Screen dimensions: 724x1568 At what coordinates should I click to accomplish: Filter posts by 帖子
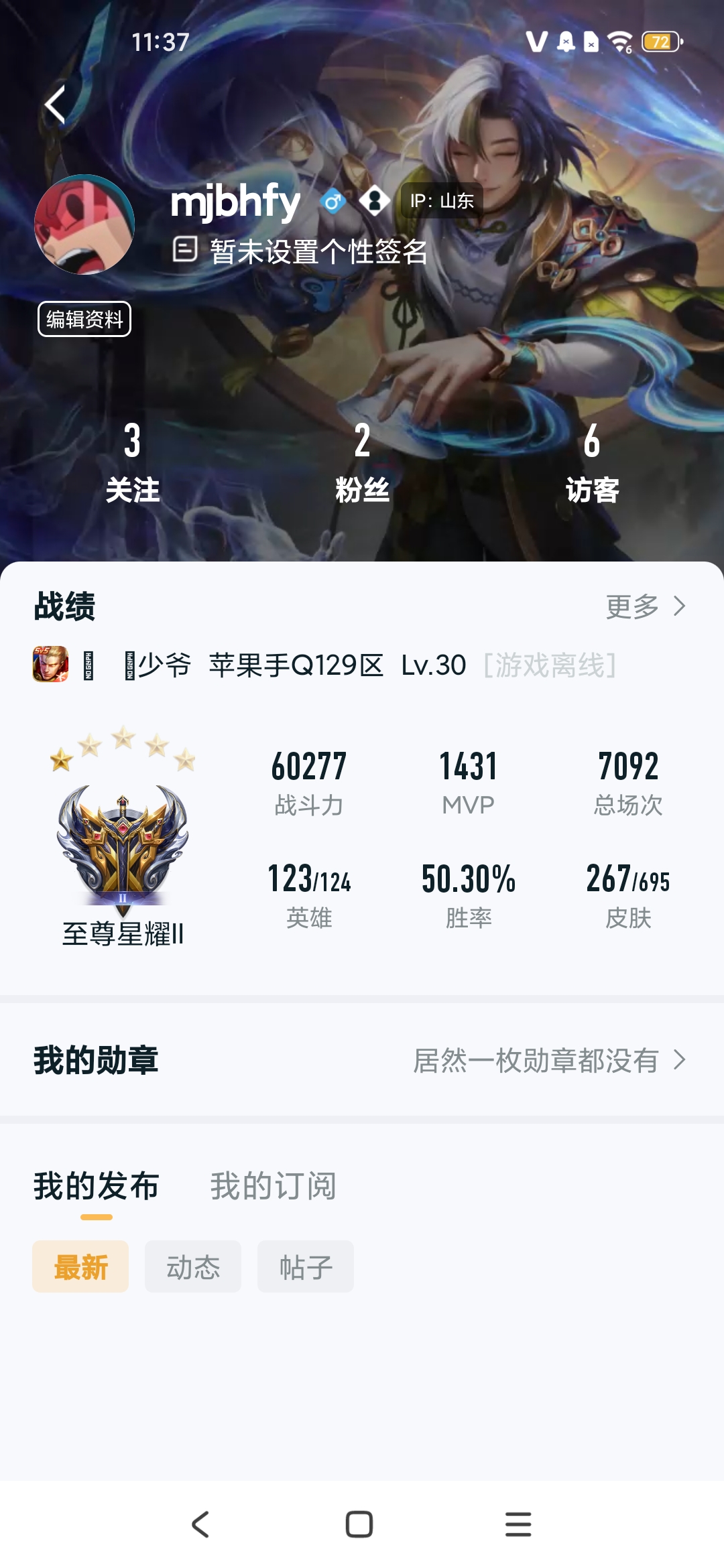[x=306, y=1266]
